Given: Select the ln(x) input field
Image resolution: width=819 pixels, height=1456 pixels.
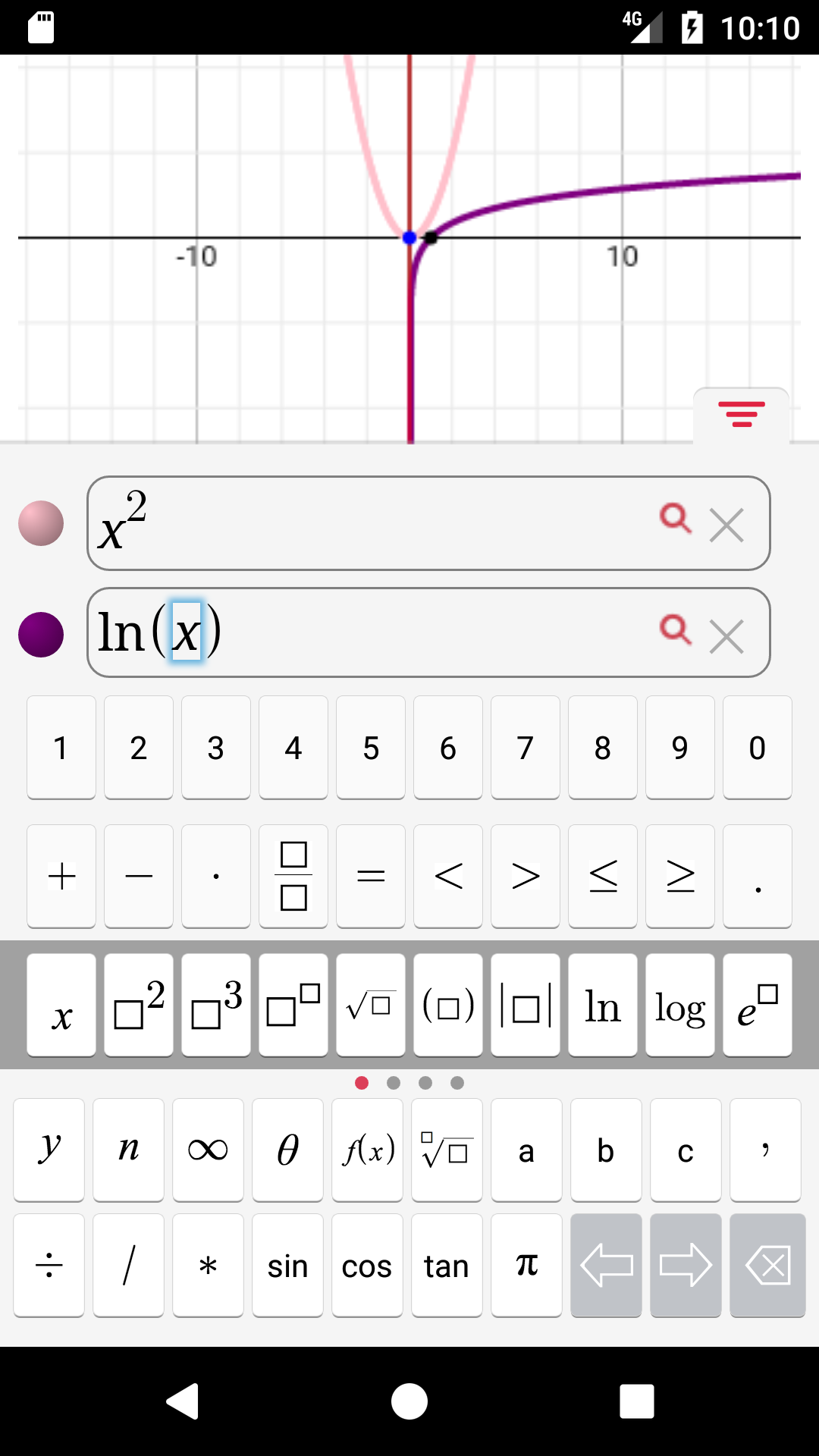Looking at the screenshot, I should [x=379, y=633].
